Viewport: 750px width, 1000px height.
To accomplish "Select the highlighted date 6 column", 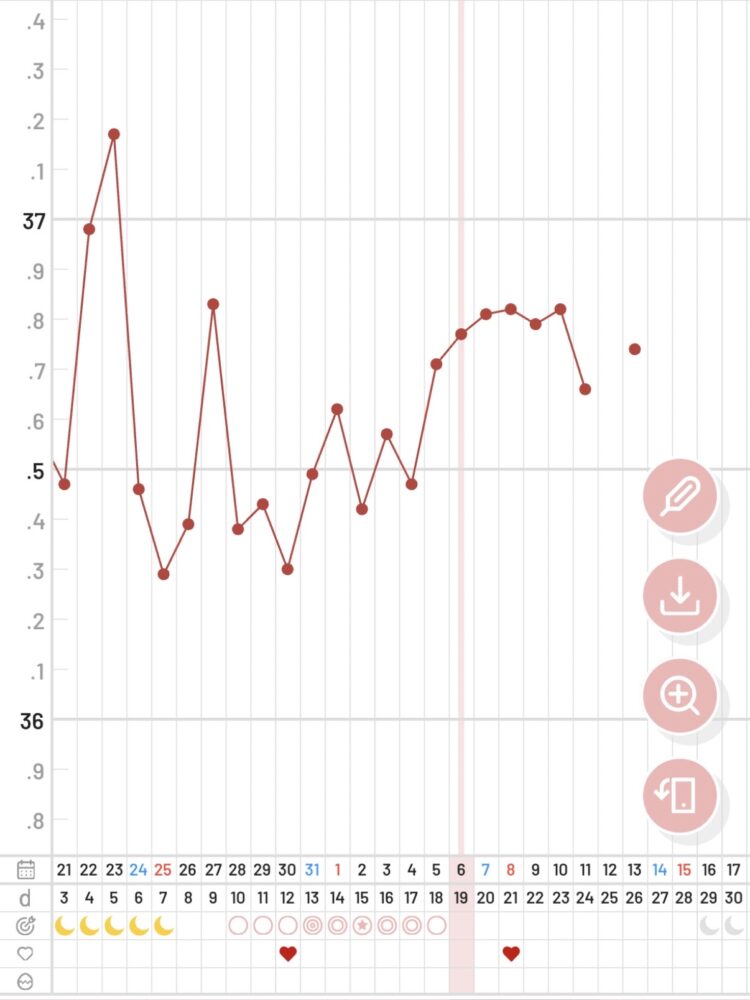I will tap(461, 869).
